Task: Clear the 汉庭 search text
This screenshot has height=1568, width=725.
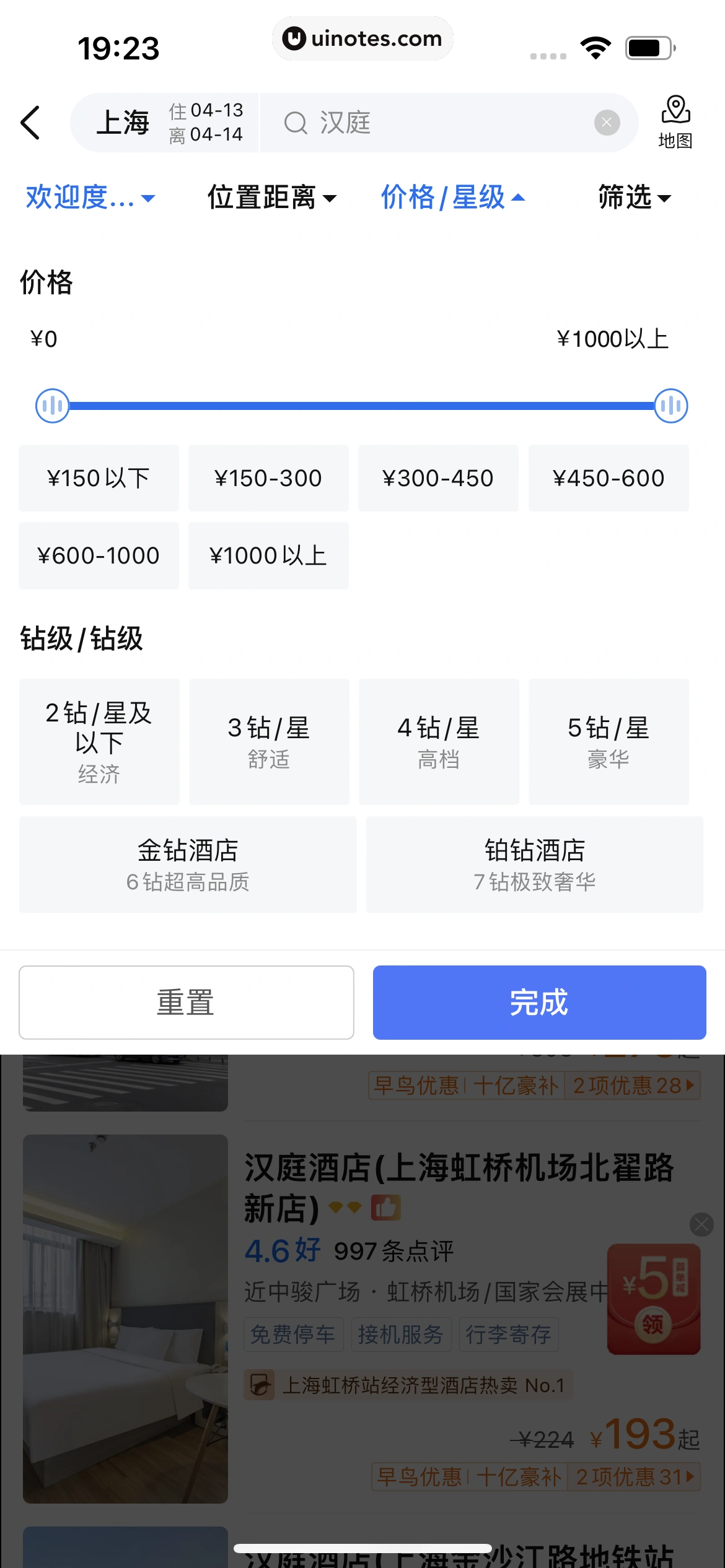Action: click(x=607, y=123)
